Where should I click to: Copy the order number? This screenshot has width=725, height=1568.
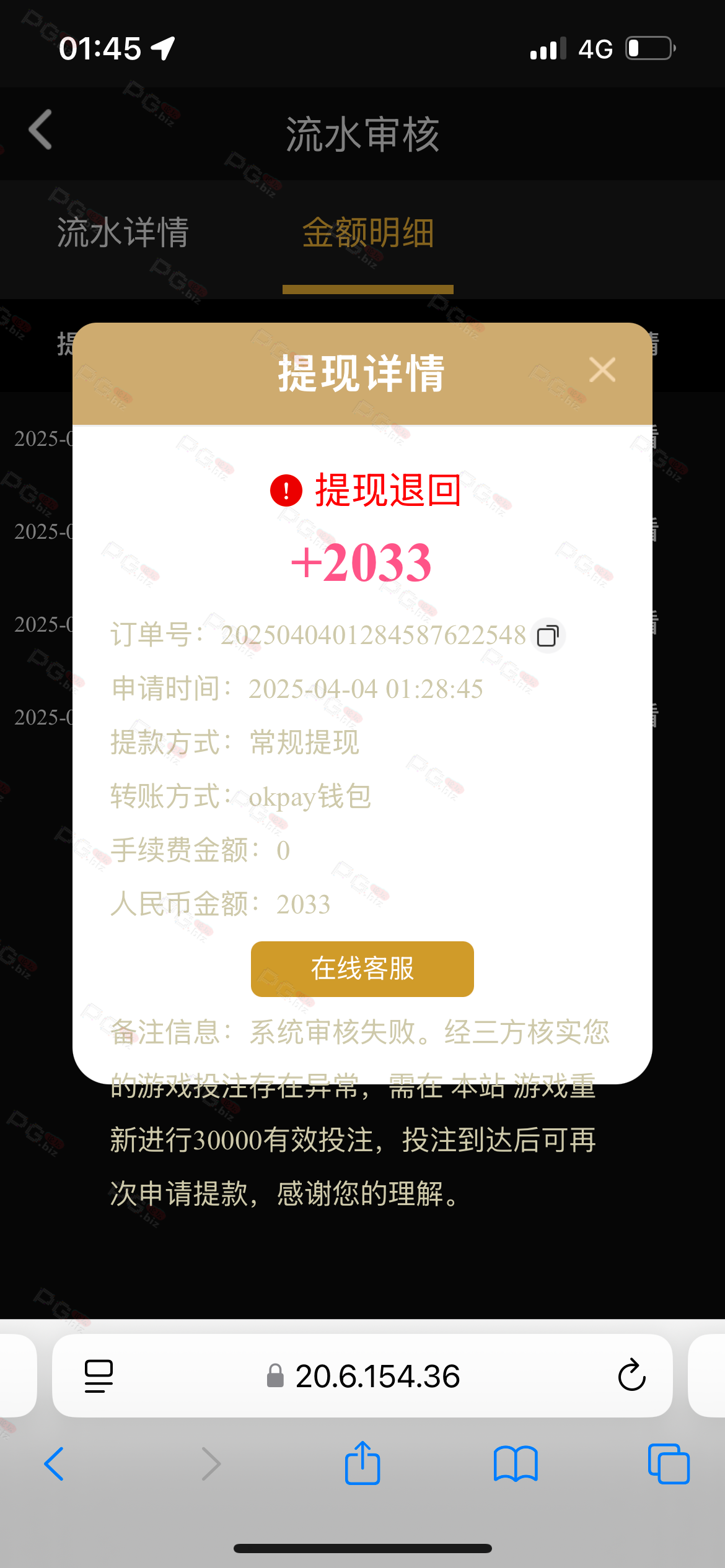click(548, 635)
